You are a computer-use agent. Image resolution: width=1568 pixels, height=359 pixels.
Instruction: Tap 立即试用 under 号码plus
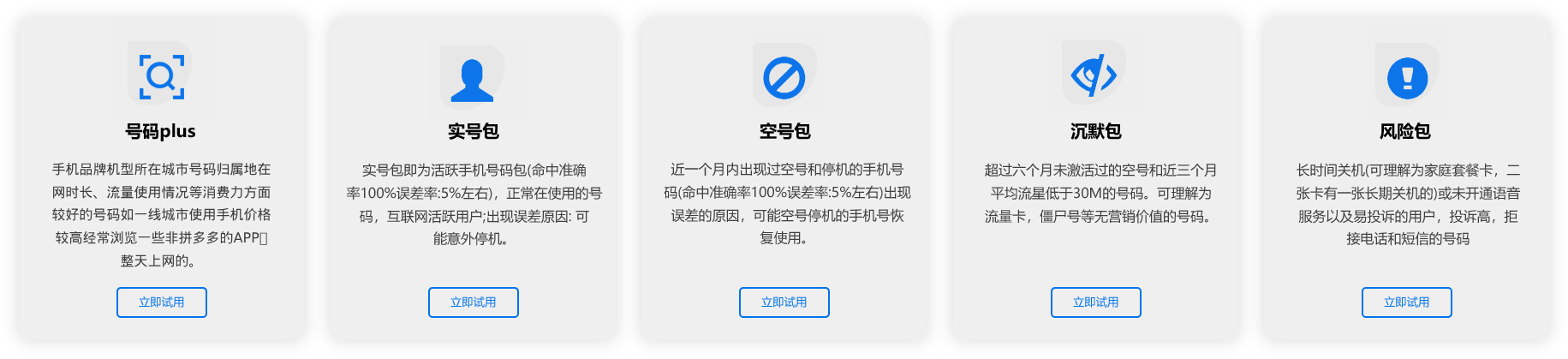162,302
